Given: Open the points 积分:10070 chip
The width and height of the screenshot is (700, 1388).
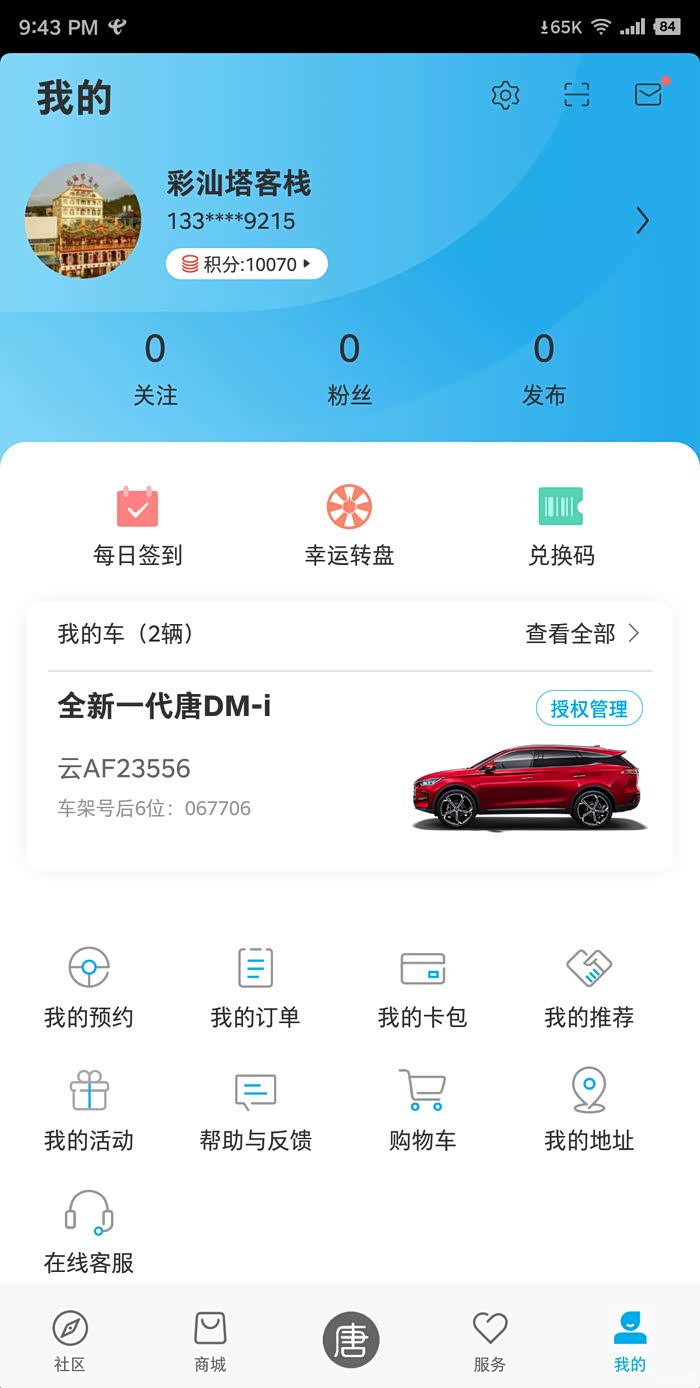Looking at the screenshot, I should coord(246,264).
